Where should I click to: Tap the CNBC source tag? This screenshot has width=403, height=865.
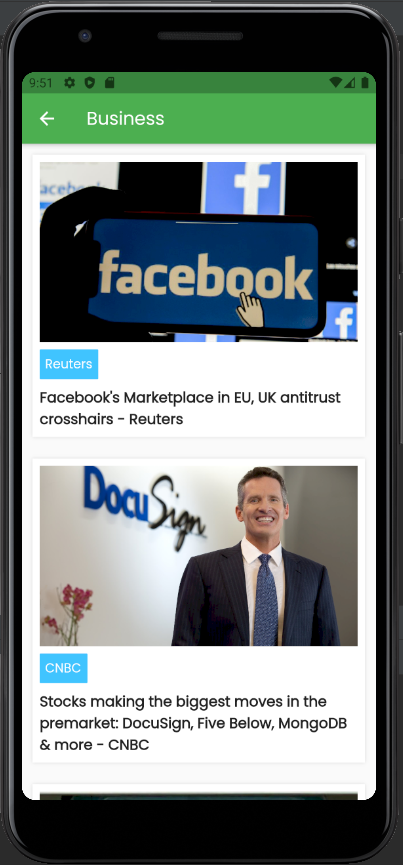pos(63,668)
